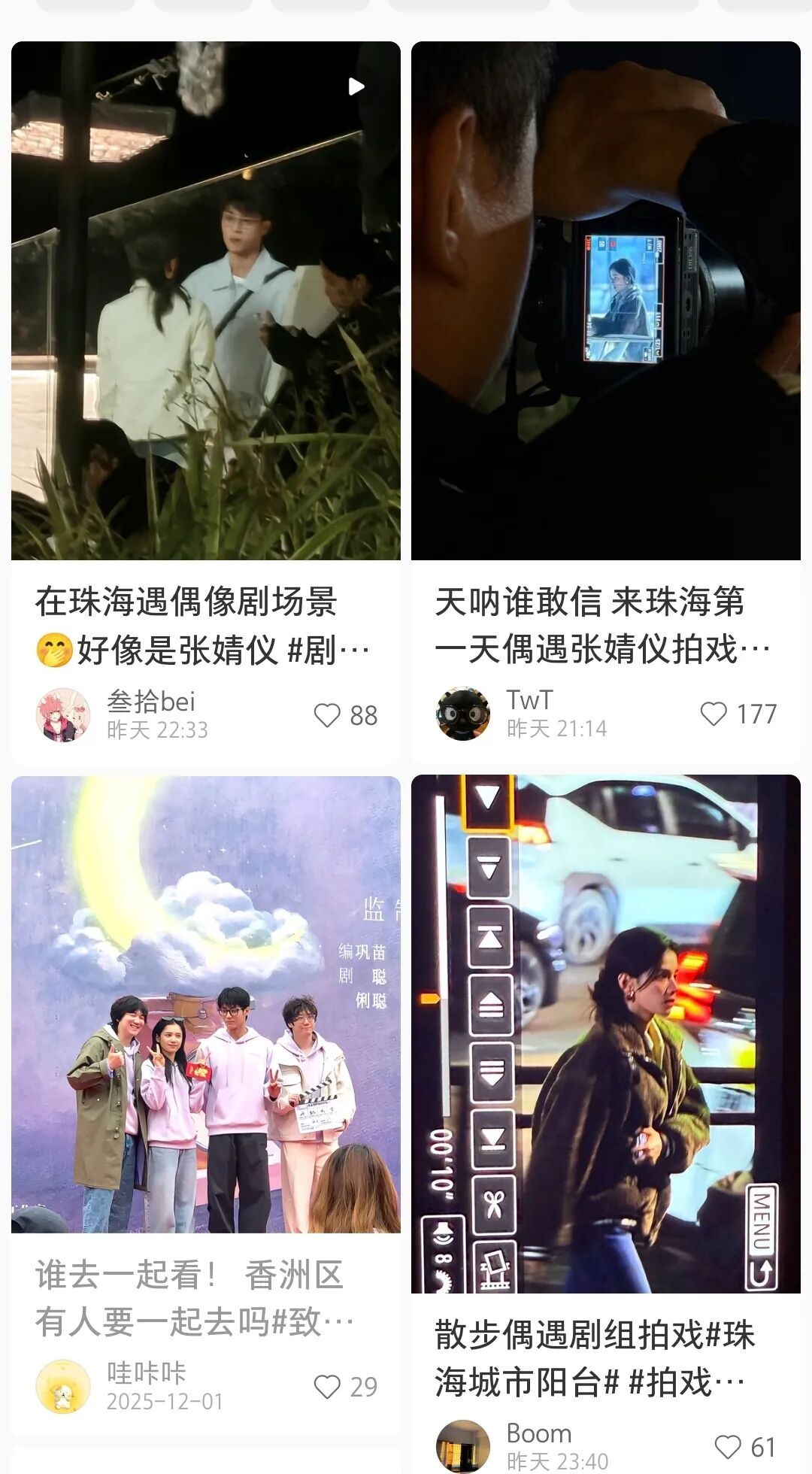Viewport: 812px width, 1474px height.
Task: Like the post by 叁拾bei
Action: [327, 715]
